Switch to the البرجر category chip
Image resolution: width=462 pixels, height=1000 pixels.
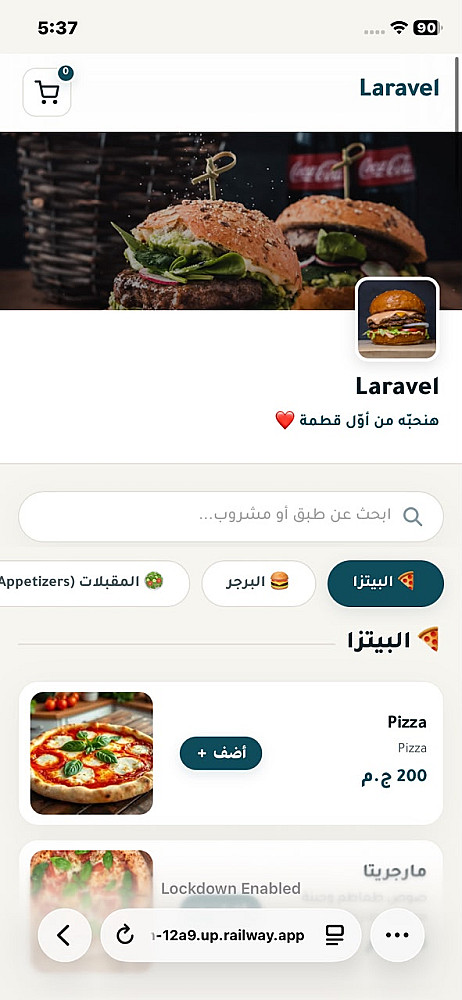258,584
